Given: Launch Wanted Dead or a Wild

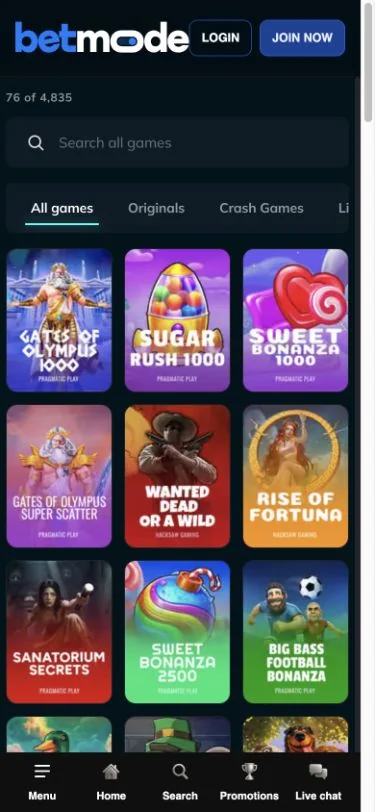Looking at the screenshot, I should point(177,476).
